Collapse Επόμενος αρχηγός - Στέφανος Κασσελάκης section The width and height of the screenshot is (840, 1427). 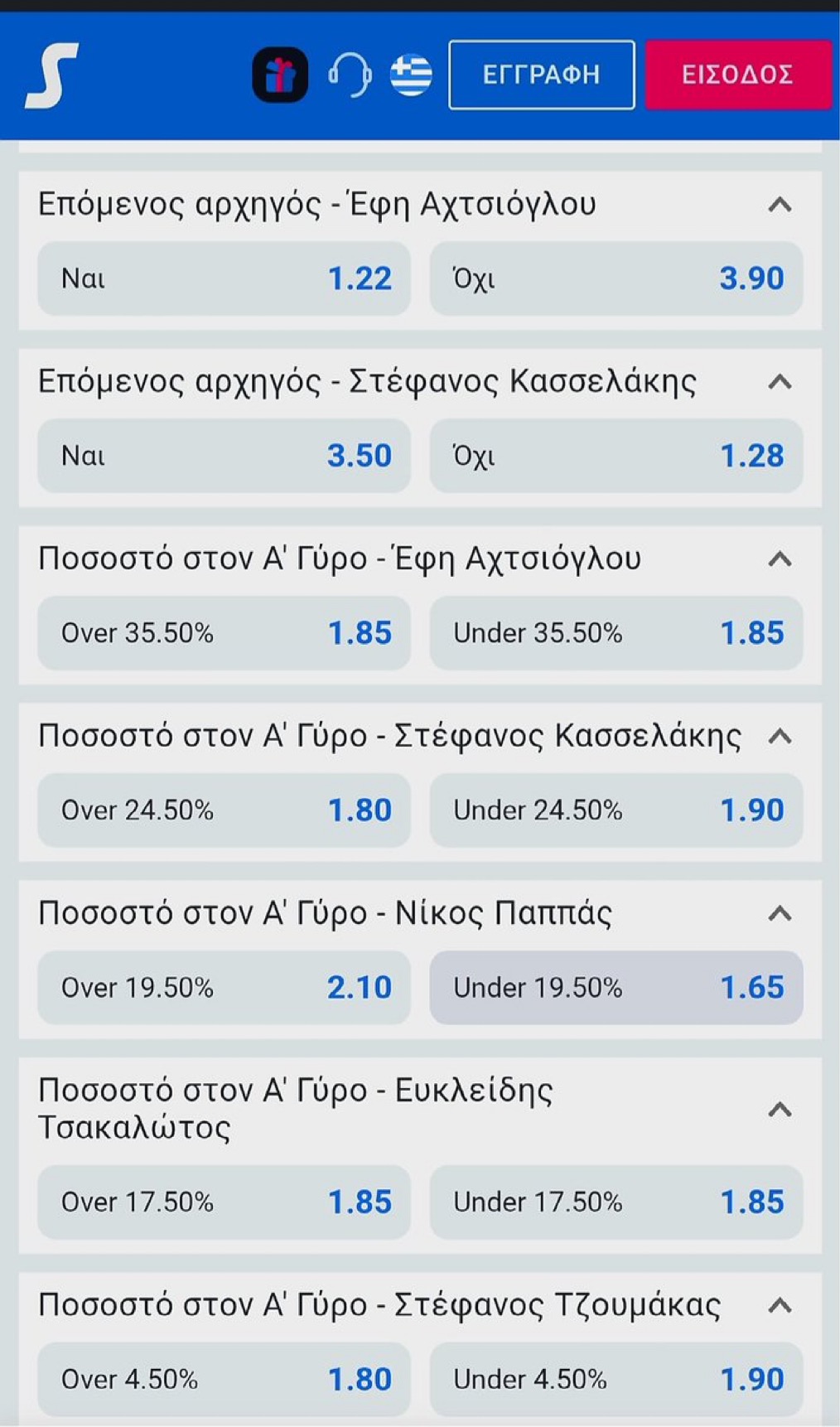[780, 382]
